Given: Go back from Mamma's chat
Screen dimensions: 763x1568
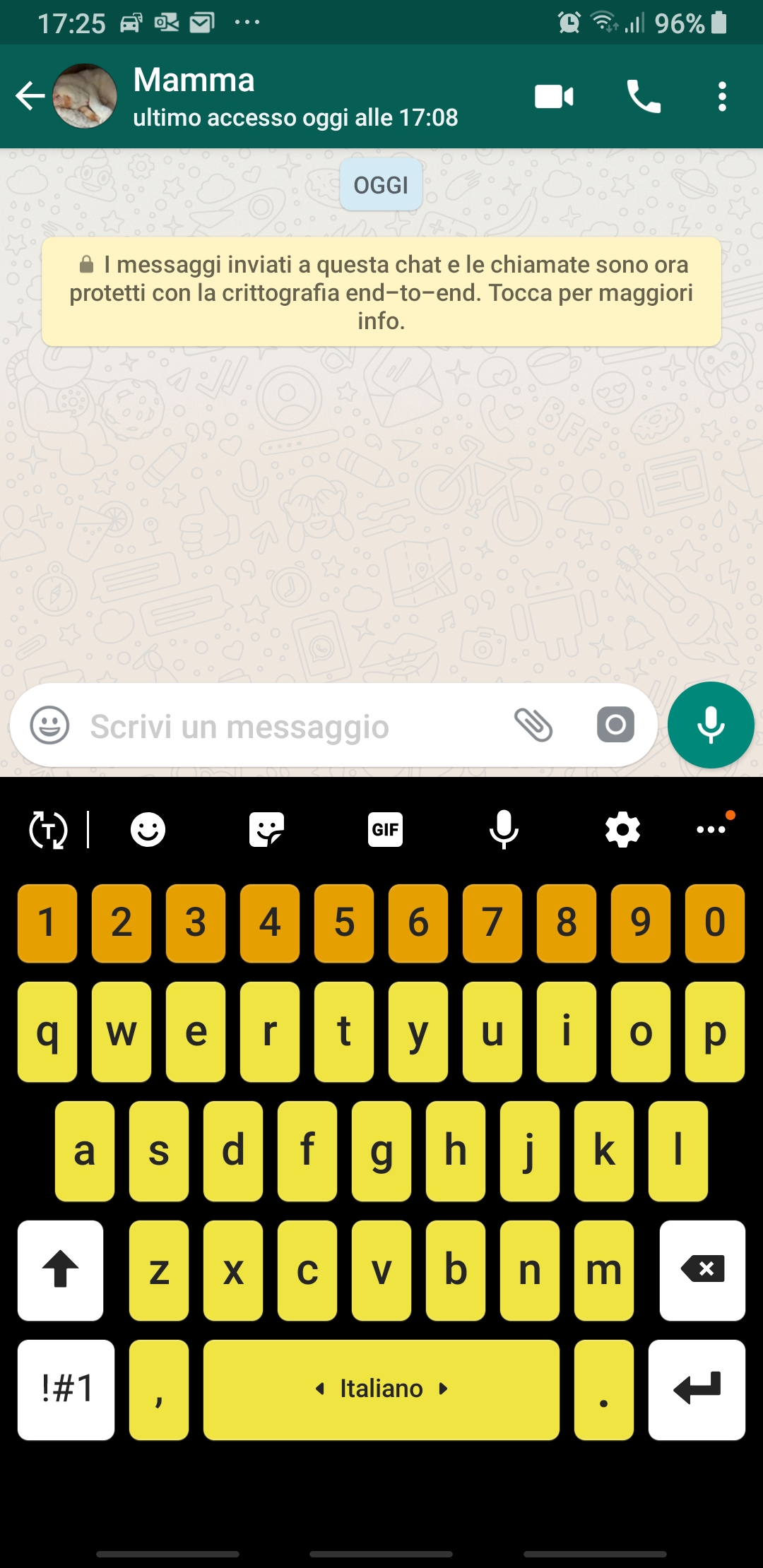Looking at the screenshot, I should tap(30, 96).
